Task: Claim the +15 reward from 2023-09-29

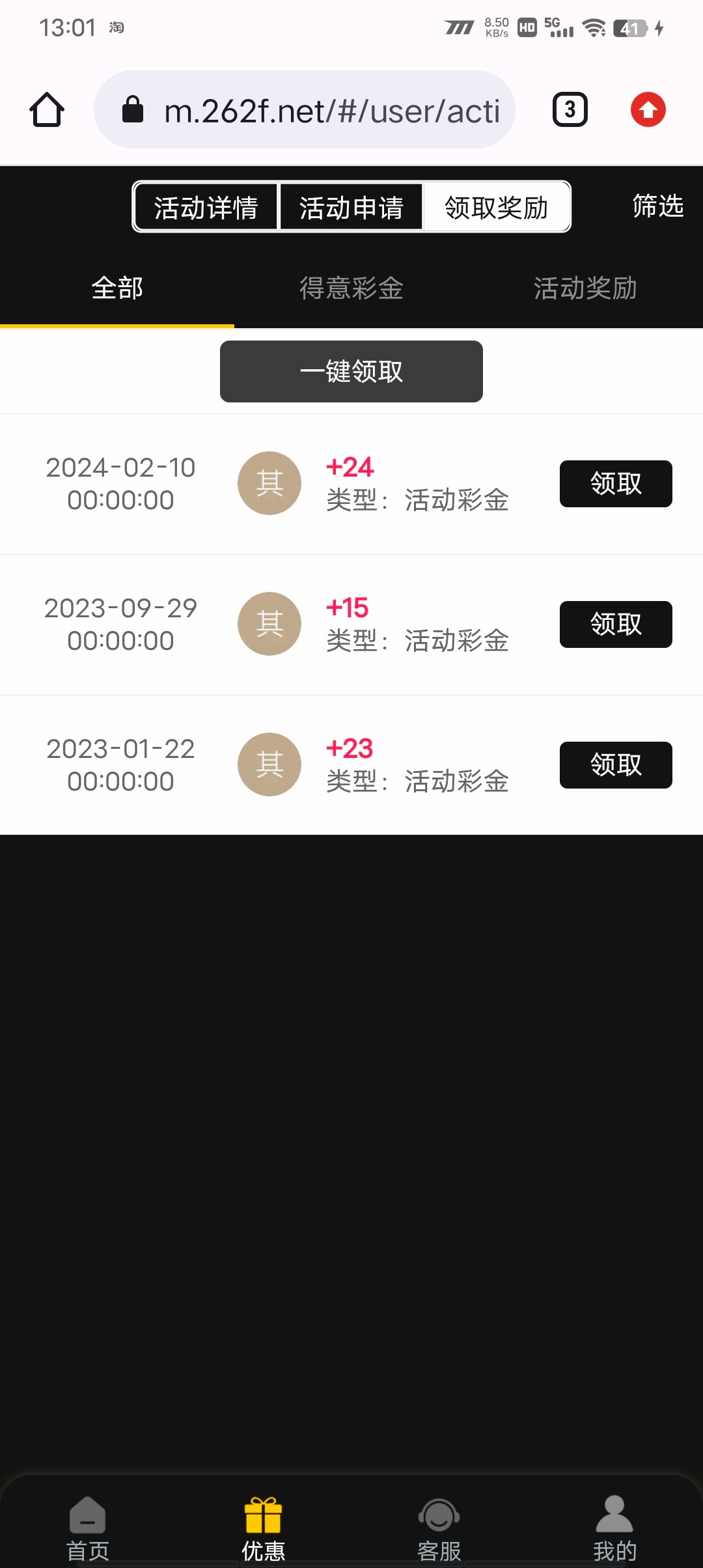Action: pos(616,624)
